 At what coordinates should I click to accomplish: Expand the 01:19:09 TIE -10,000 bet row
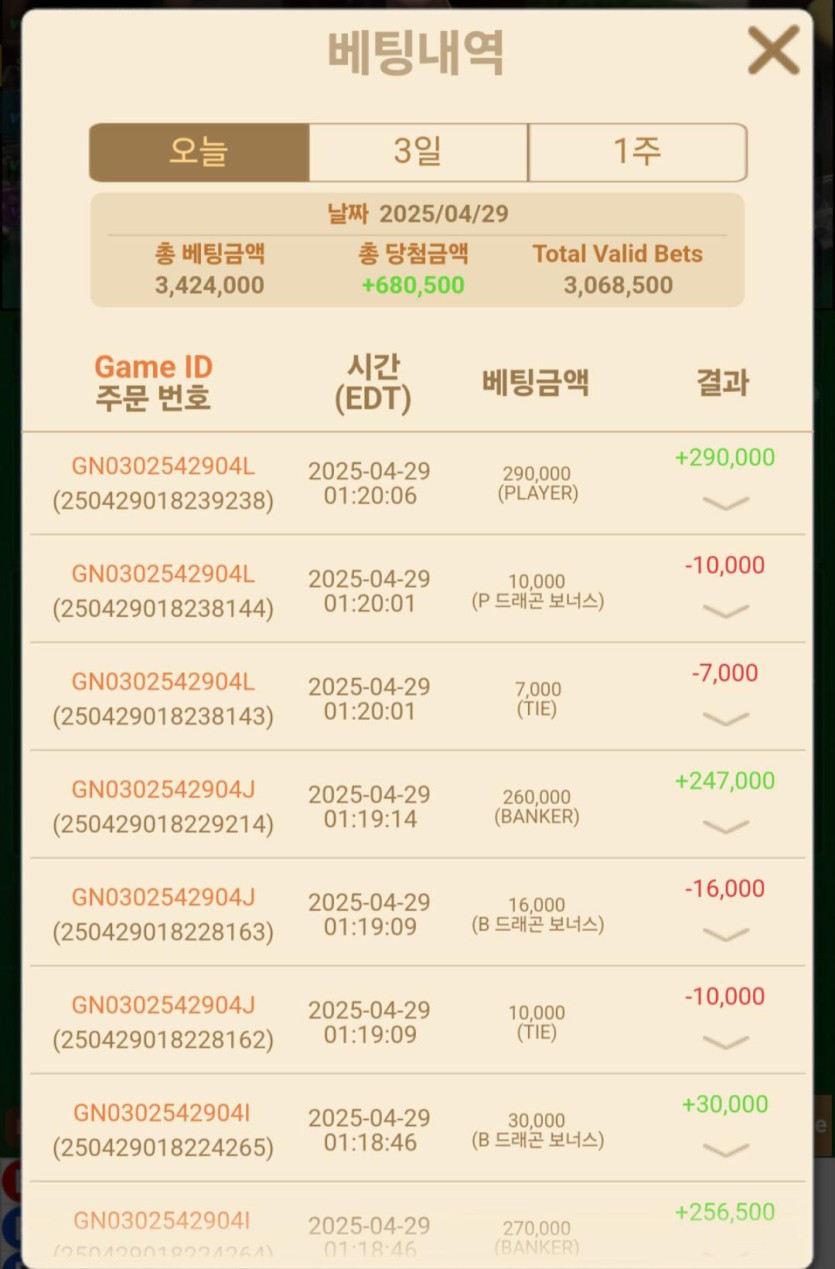[x=726, y=1043]
